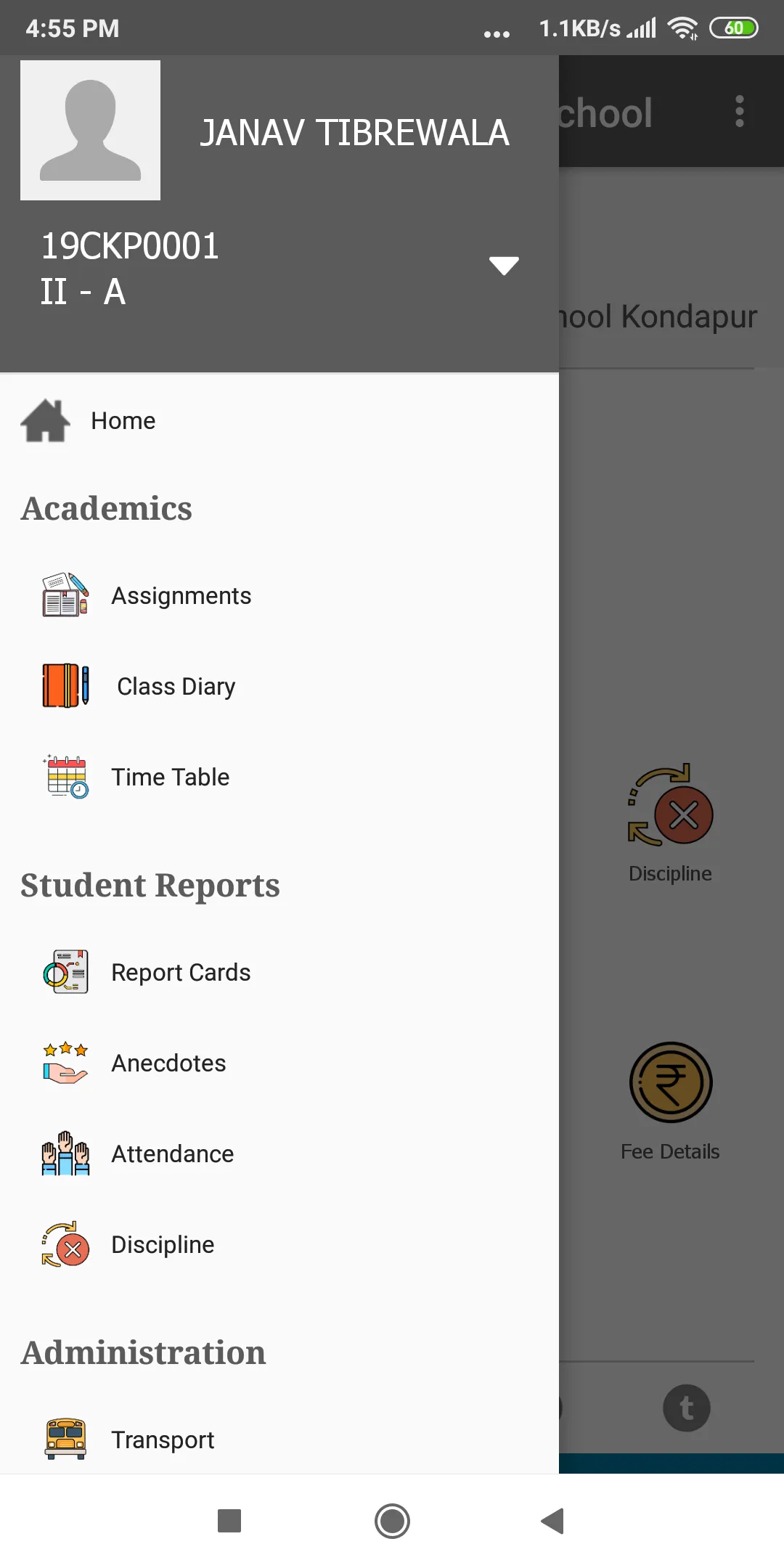Go to Home from the navigation drawer

coord(122,420)
